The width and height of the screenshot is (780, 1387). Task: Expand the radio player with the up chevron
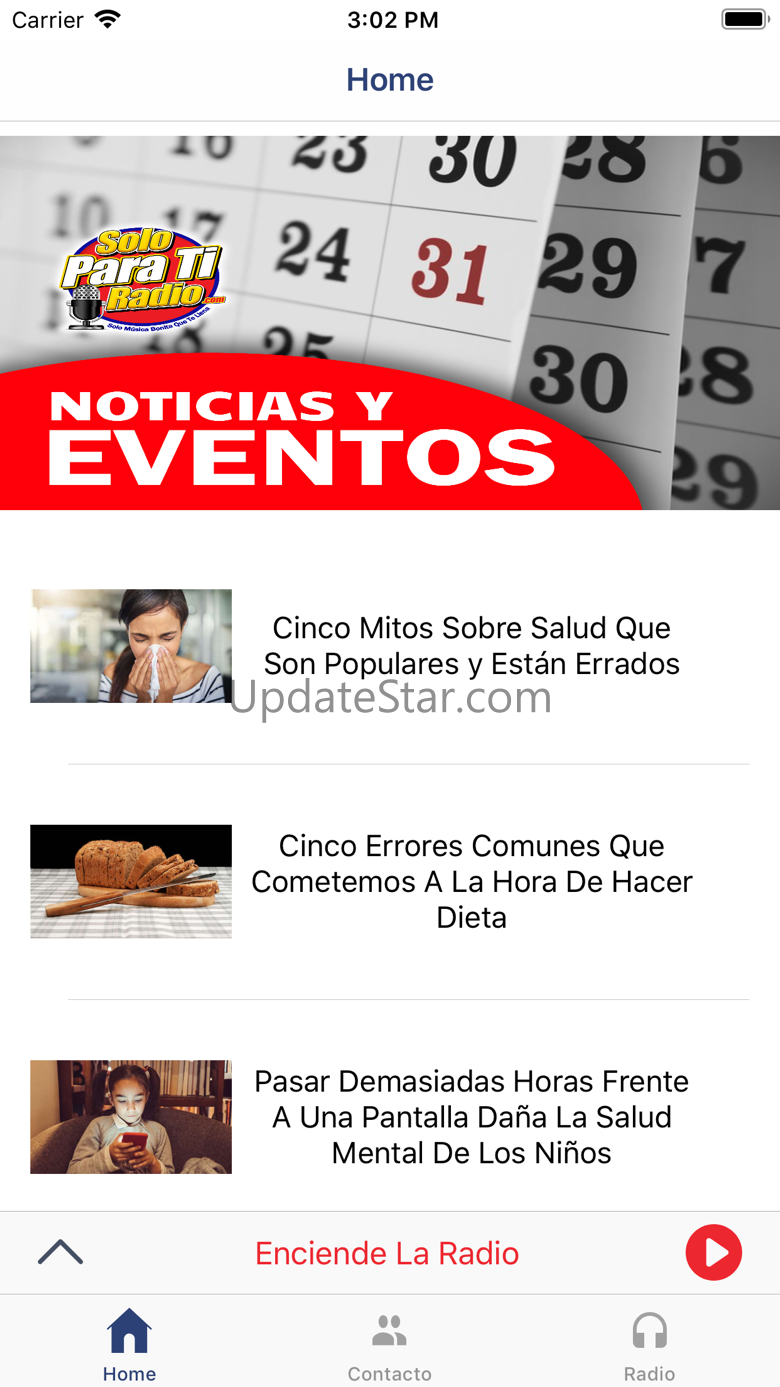(60, 1252)
